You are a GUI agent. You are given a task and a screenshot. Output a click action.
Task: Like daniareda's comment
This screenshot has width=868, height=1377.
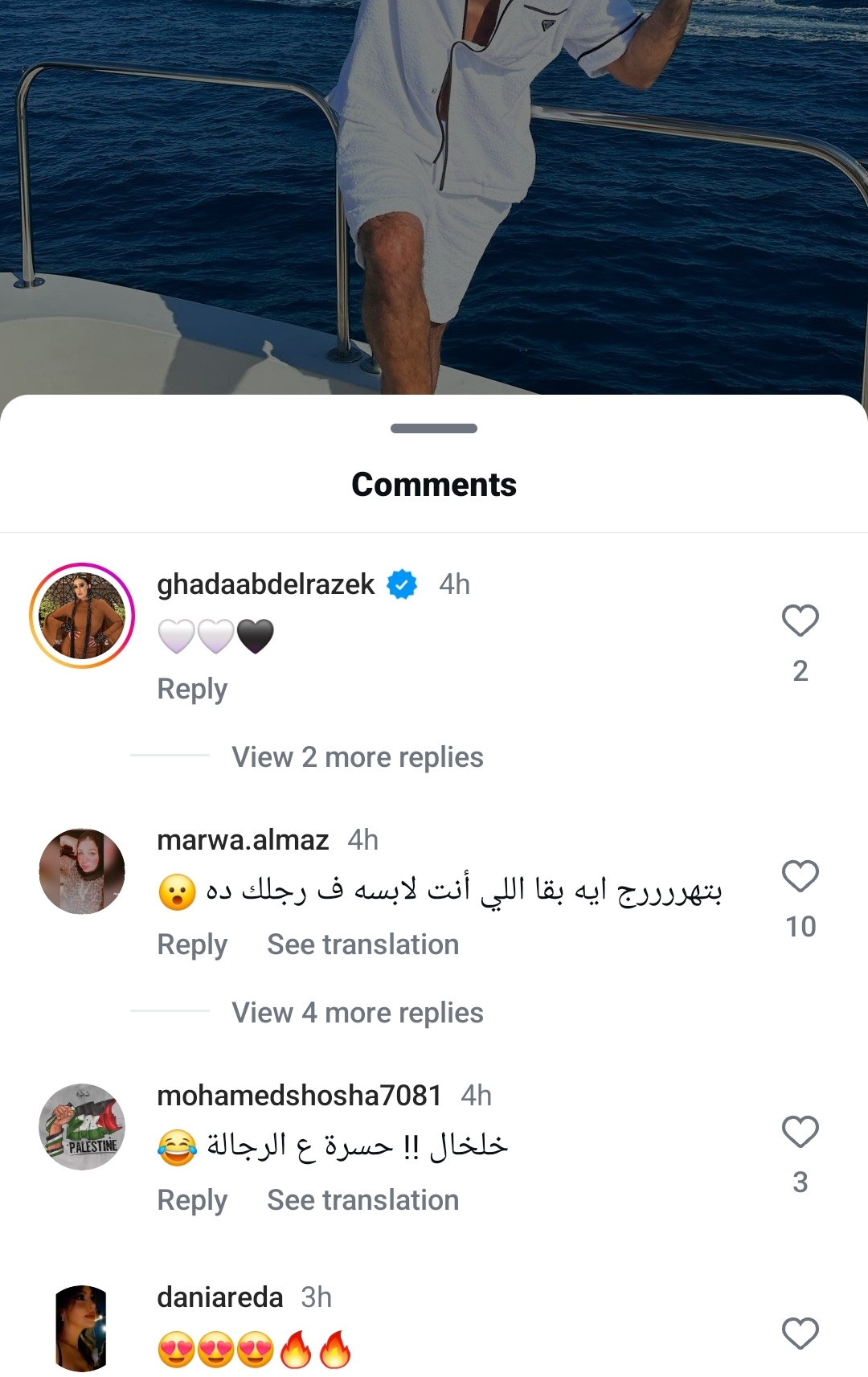800,1334
